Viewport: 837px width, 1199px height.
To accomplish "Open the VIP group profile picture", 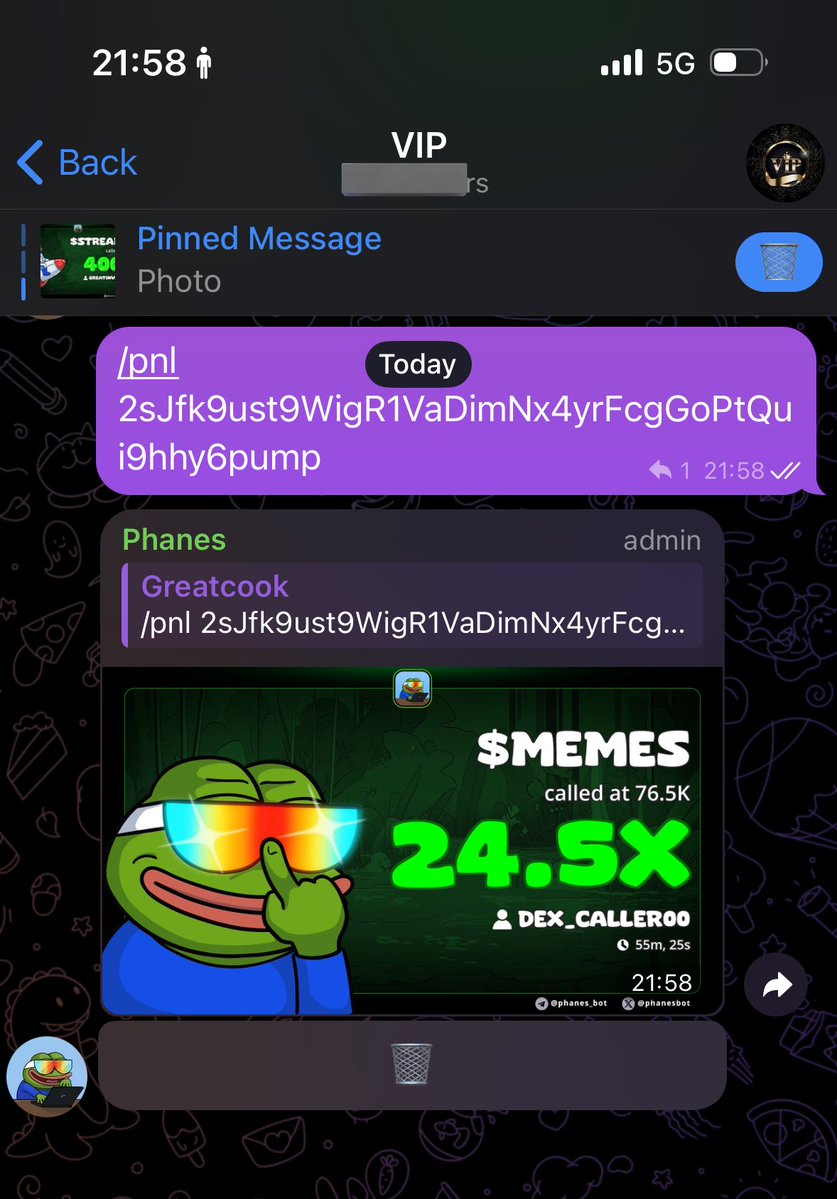I will [785, 162].
